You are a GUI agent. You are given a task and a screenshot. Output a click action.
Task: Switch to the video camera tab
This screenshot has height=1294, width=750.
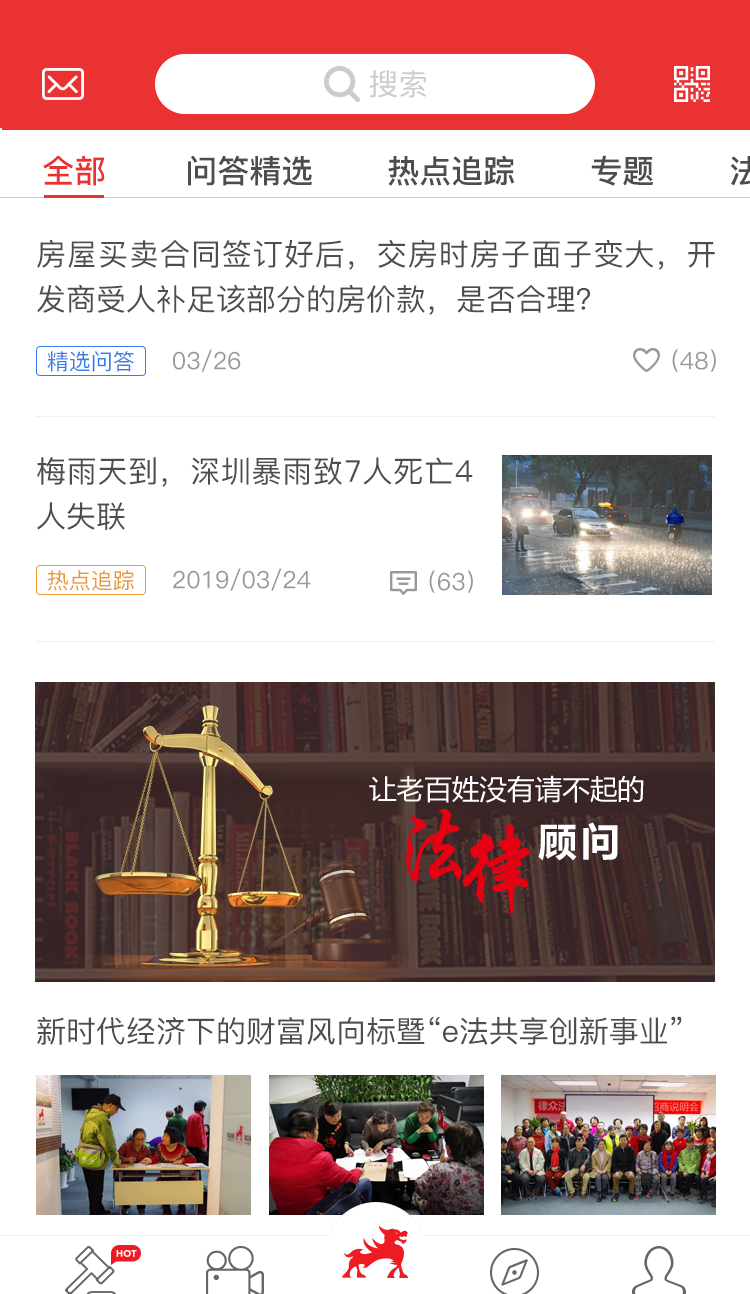[x=234, y=1270]
